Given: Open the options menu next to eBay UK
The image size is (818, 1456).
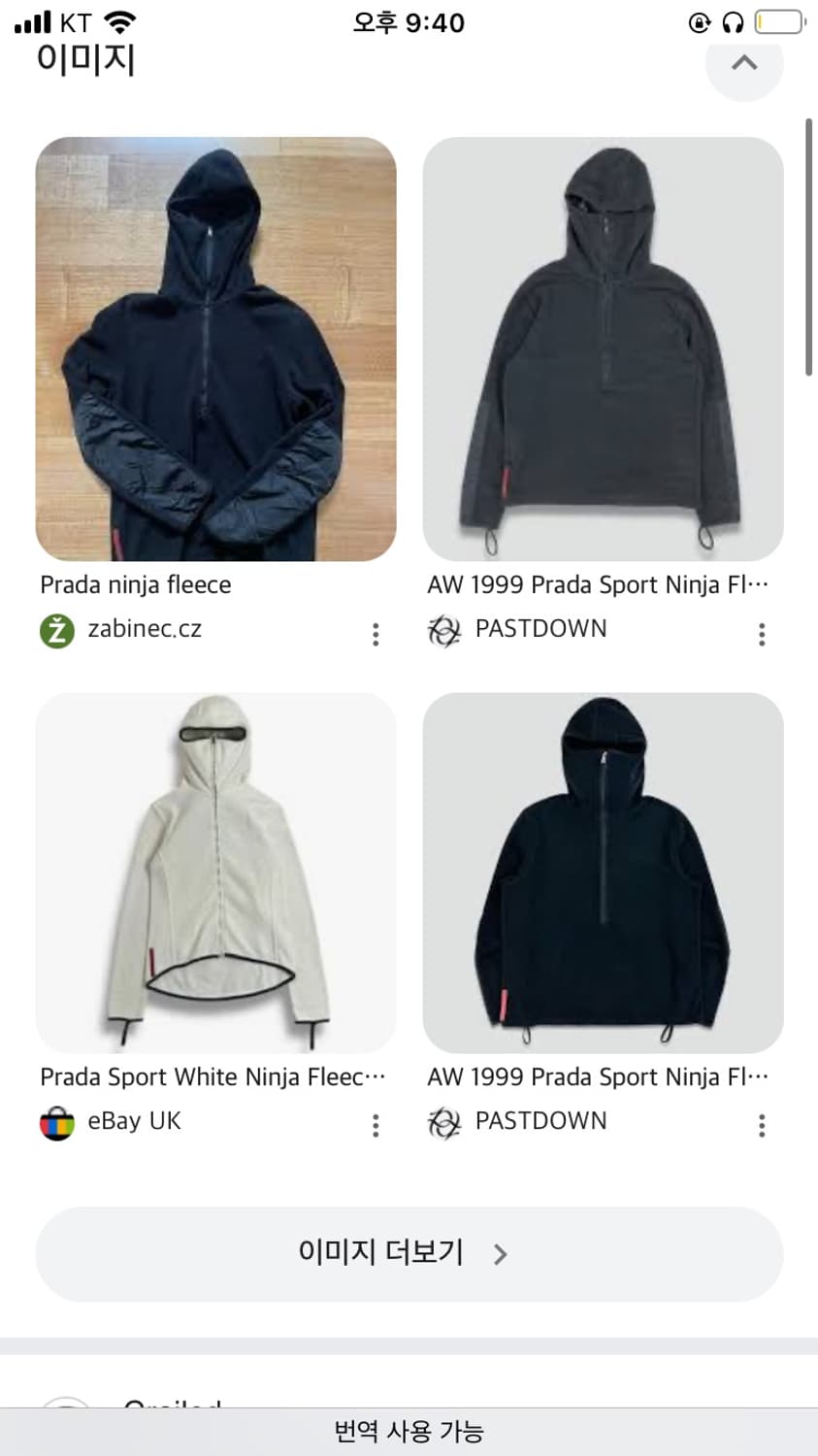Looking at the screenshot, I should click(376, 1125).
